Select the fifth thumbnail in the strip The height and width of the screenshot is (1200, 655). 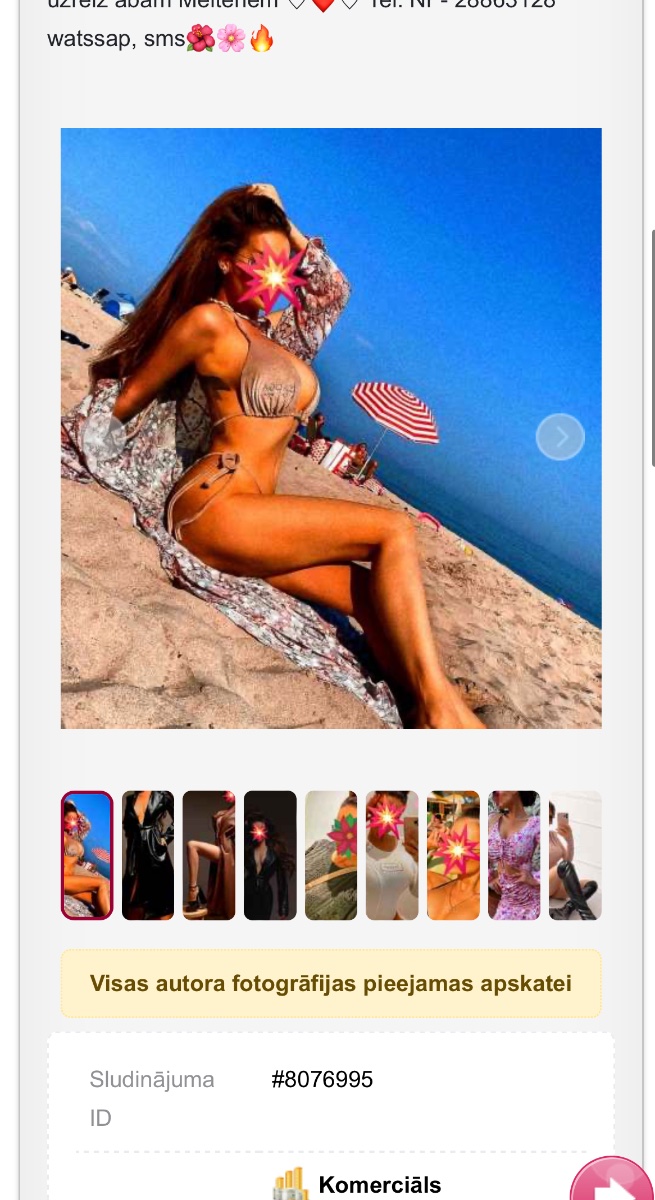point(331,855)
